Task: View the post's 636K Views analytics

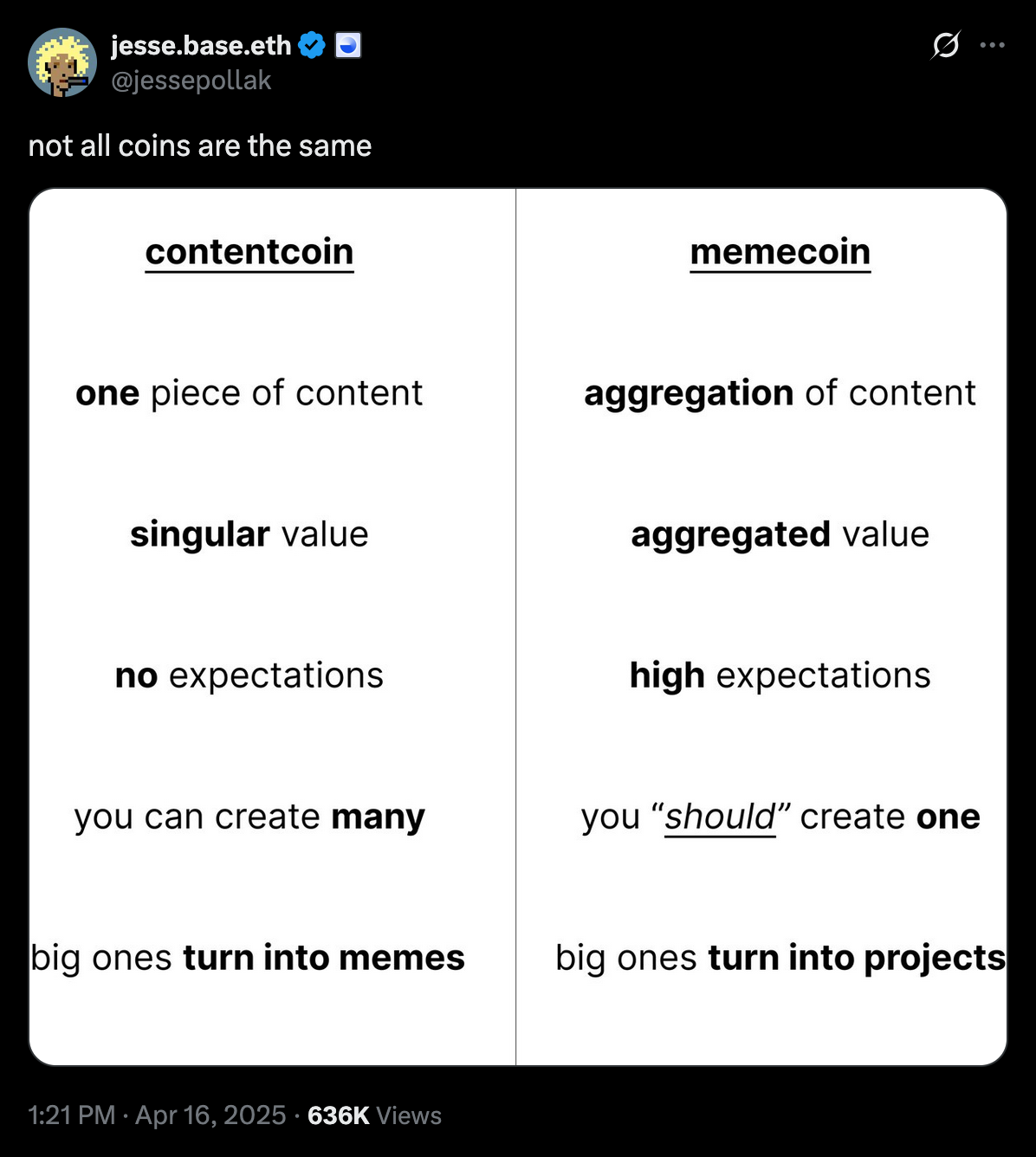Action: (374, 1115)
